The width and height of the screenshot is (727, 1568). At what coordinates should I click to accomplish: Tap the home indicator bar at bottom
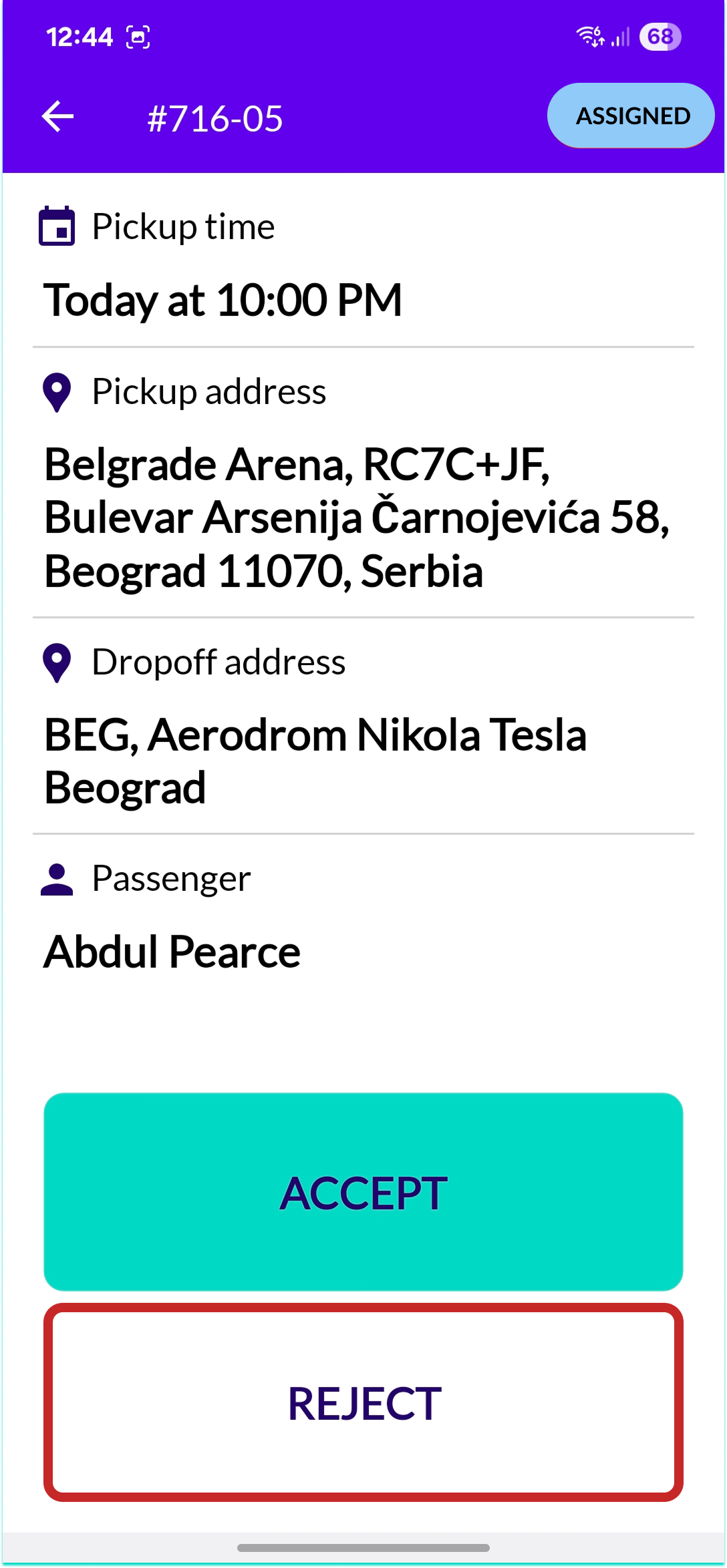(363, 1549)
